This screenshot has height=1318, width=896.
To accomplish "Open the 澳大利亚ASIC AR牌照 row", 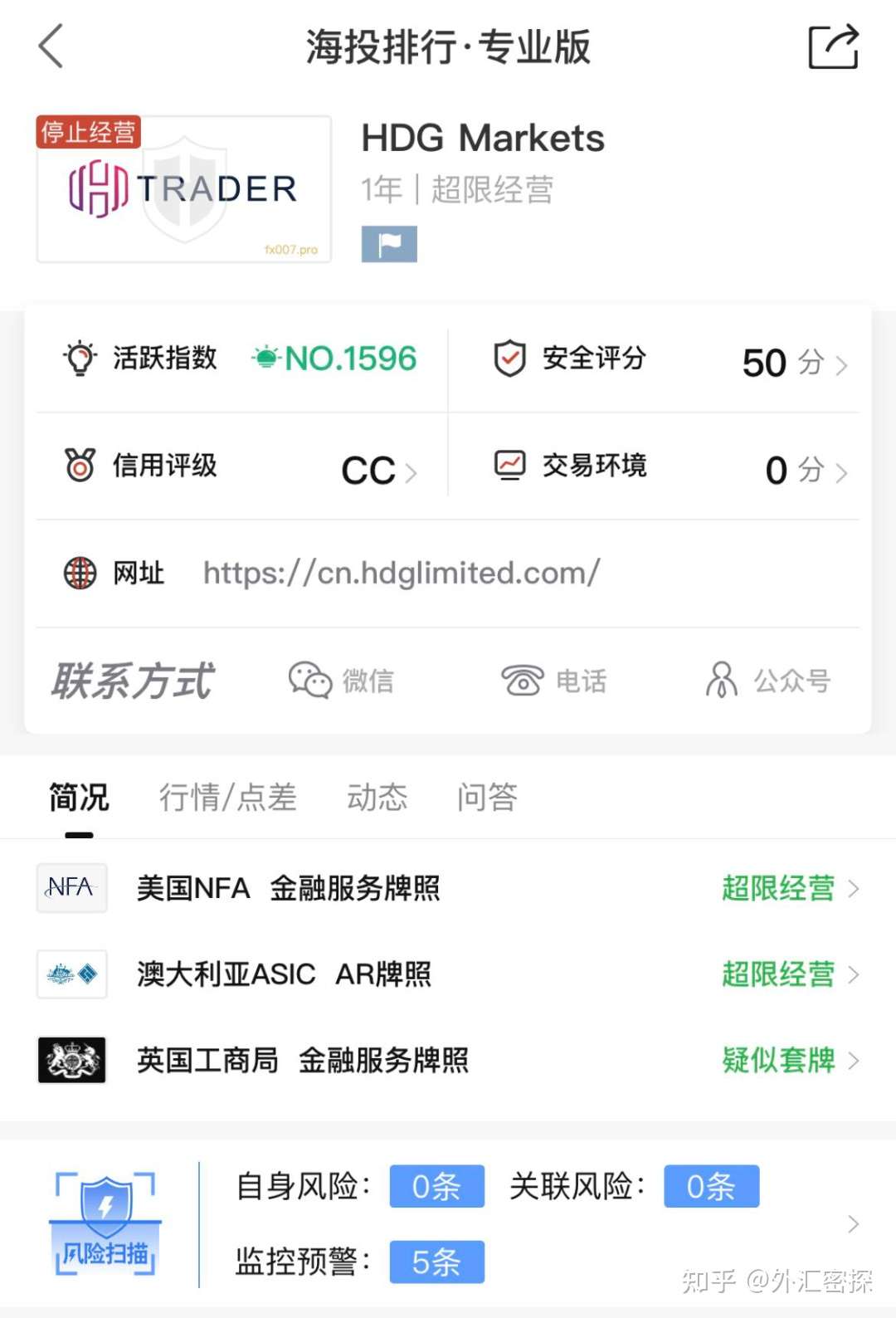I will pos(448,974).
